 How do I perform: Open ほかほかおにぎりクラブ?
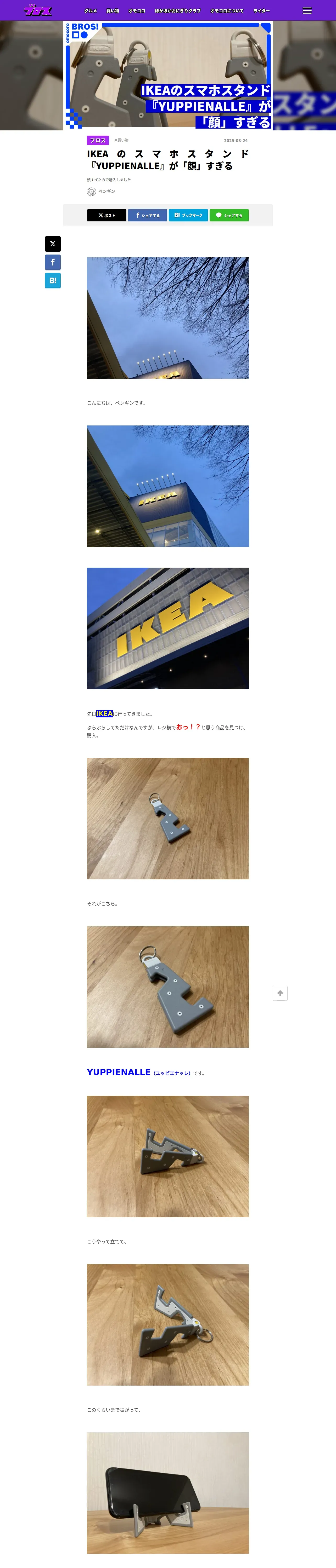(x=177, y=11)
